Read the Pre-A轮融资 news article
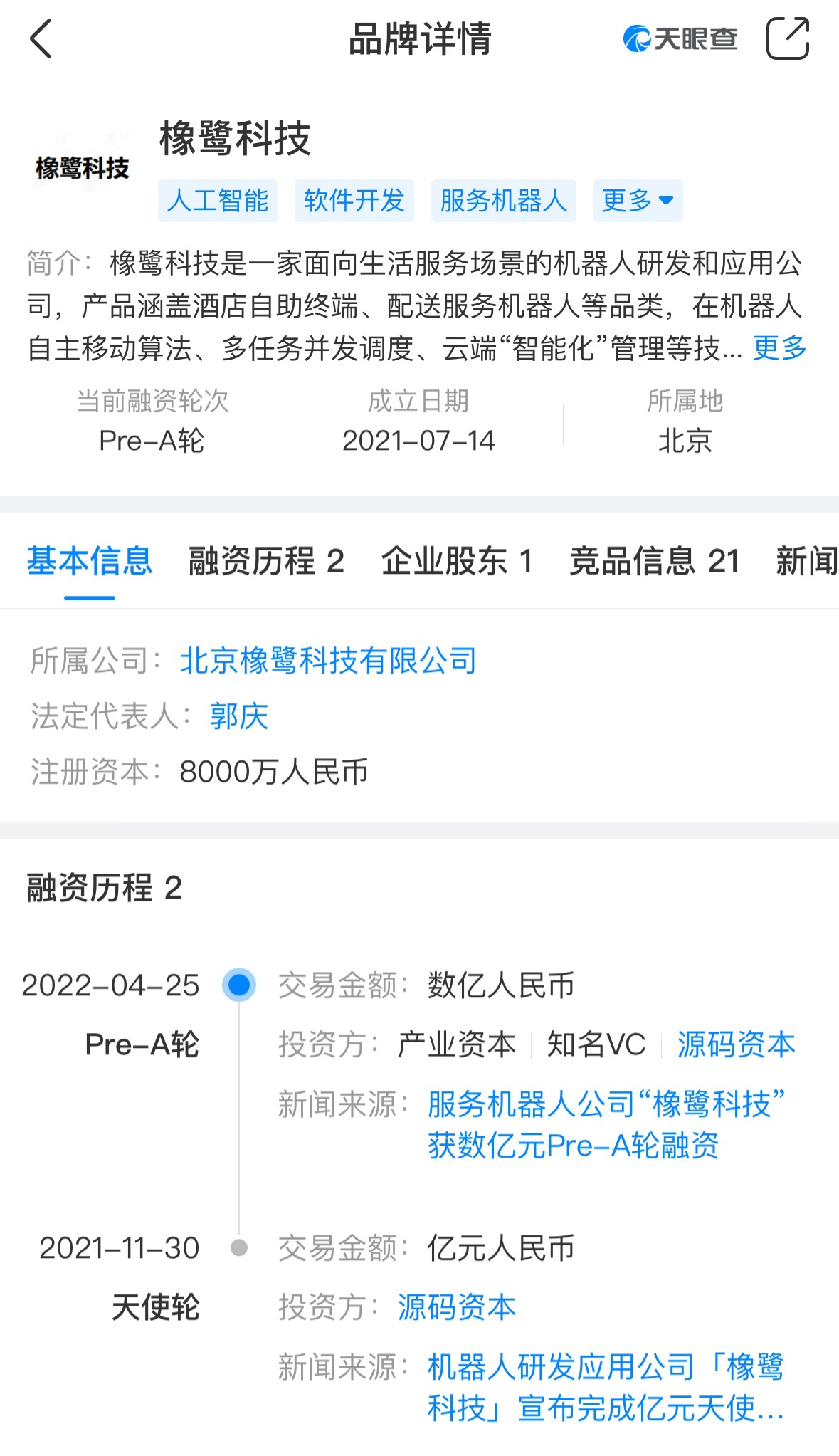This screenshot has height=1456, width=839. (605, 1125)
